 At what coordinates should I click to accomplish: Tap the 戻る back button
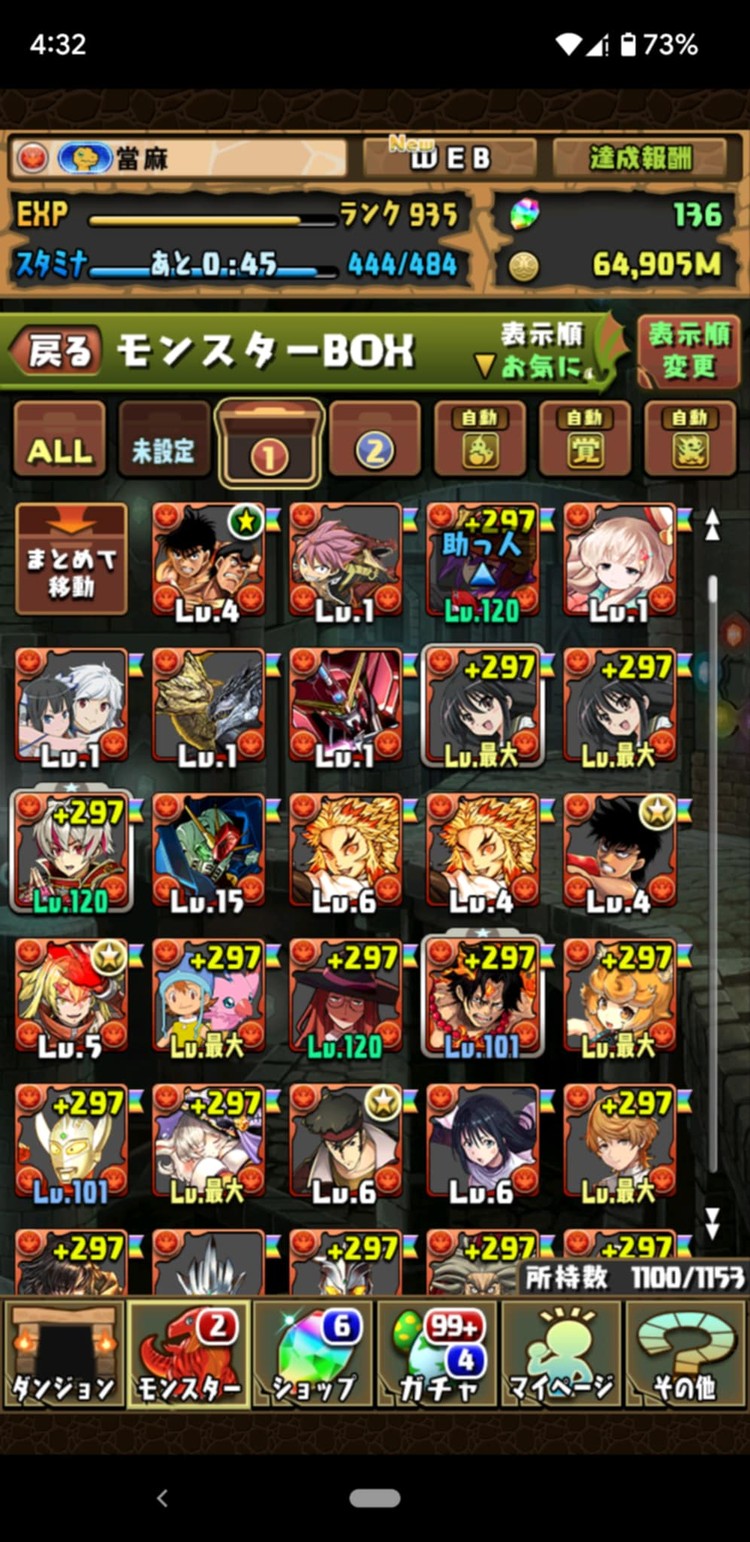point(58,351)
